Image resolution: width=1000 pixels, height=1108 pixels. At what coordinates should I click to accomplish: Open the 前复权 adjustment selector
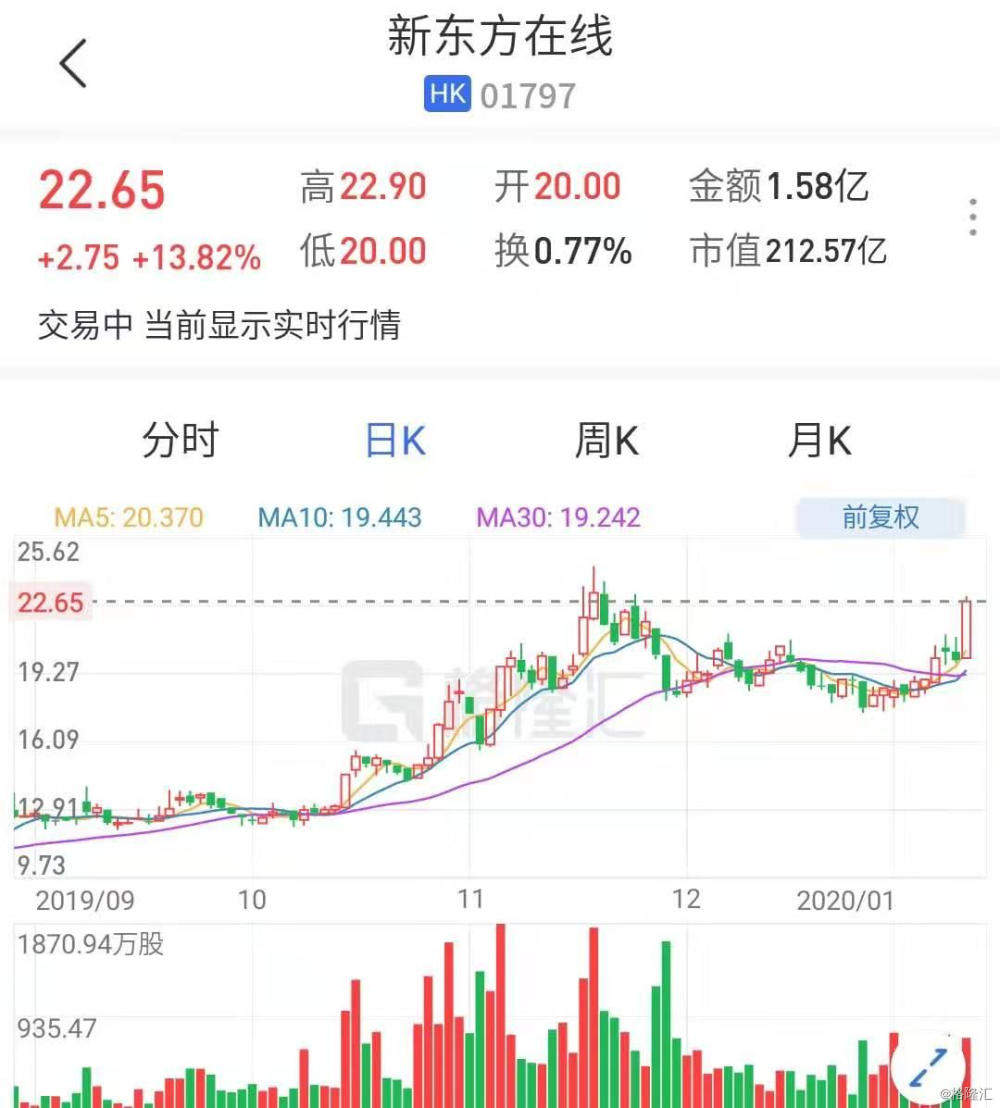tap(880, 518)
